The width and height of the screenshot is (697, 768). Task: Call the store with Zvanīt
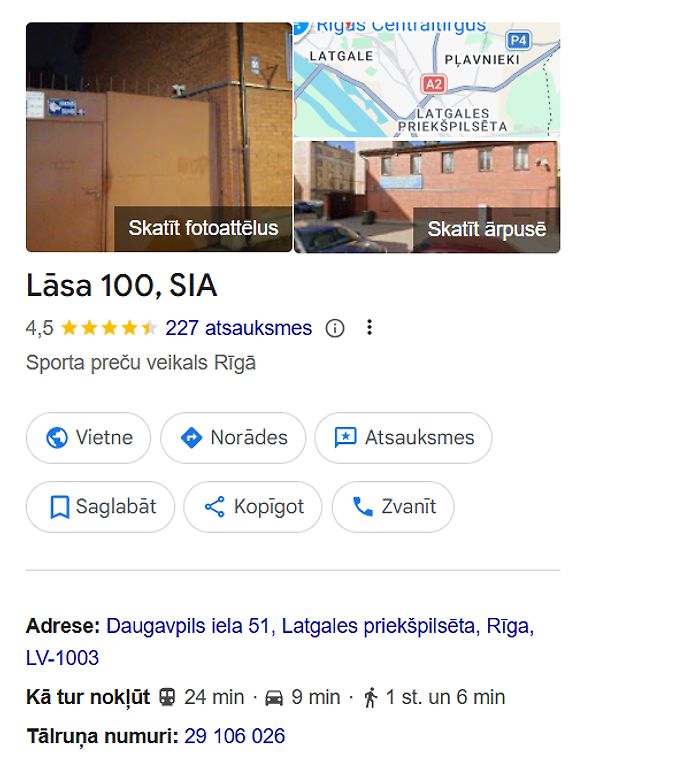pos(393,507)
